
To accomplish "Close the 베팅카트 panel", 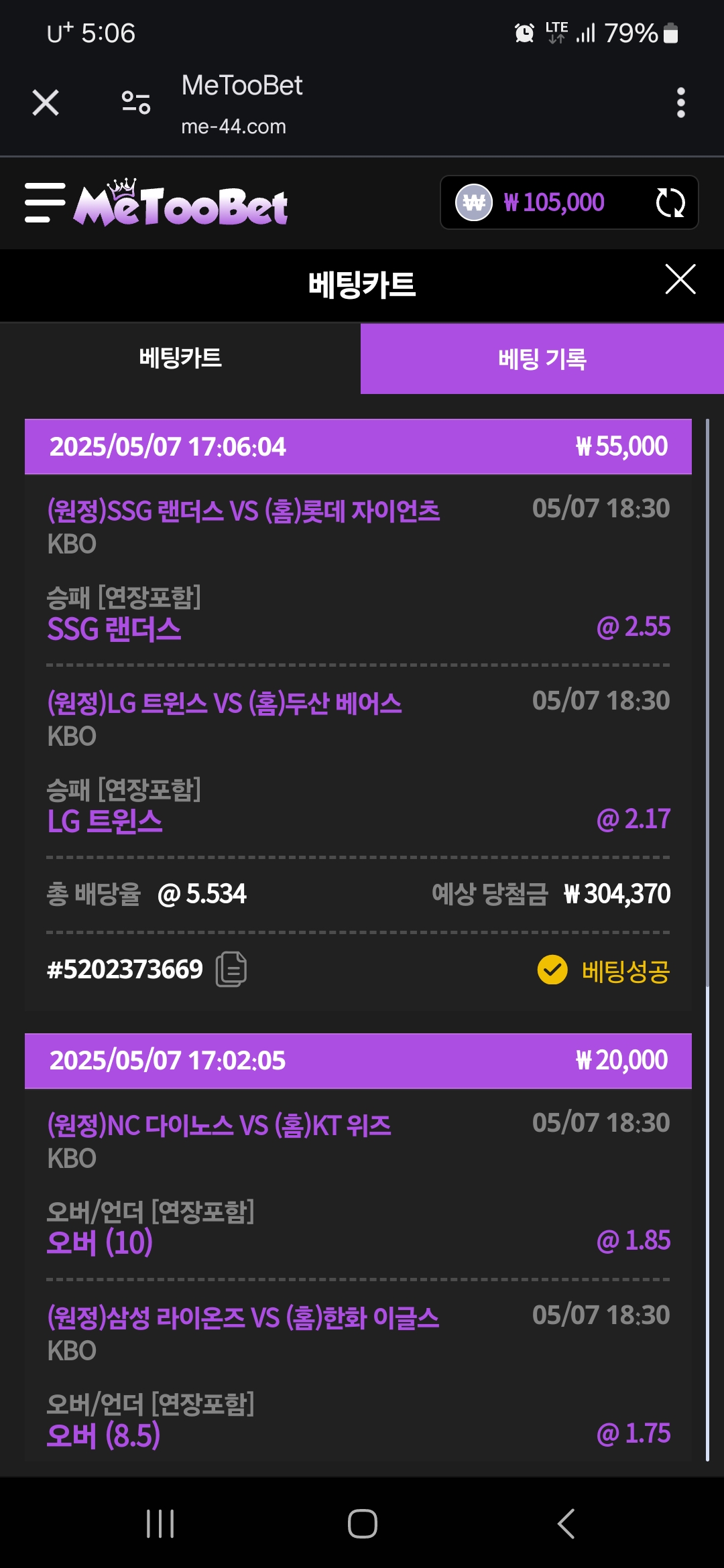I will click(x=680, y=279).
